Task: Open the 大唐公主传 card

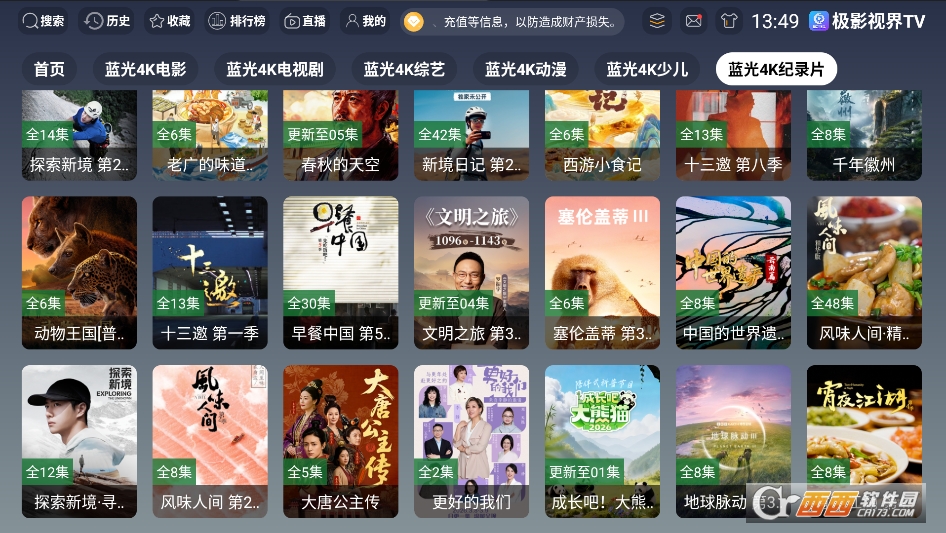Action: pos(340,440)
